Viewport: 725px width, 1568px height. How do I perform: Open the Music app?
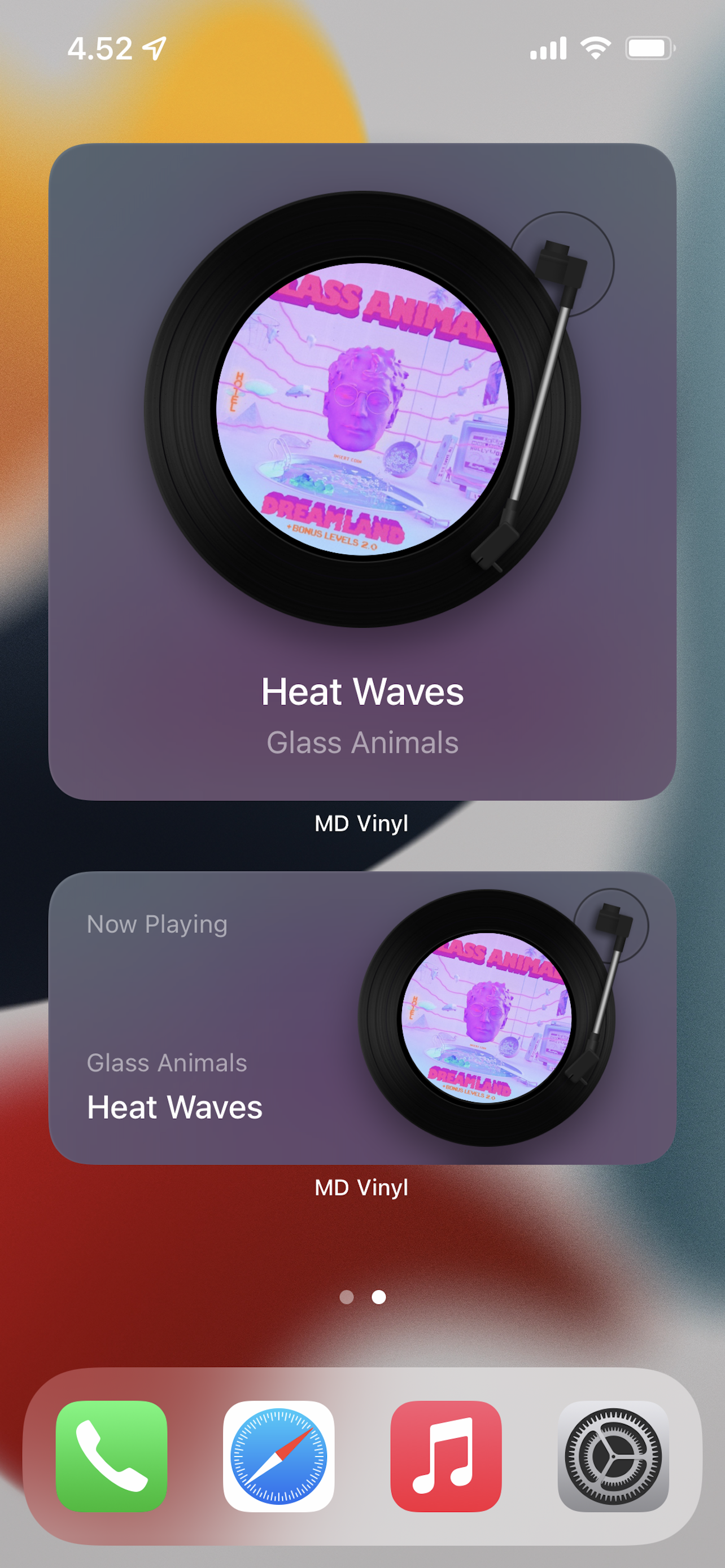(x=446, y=1457)
